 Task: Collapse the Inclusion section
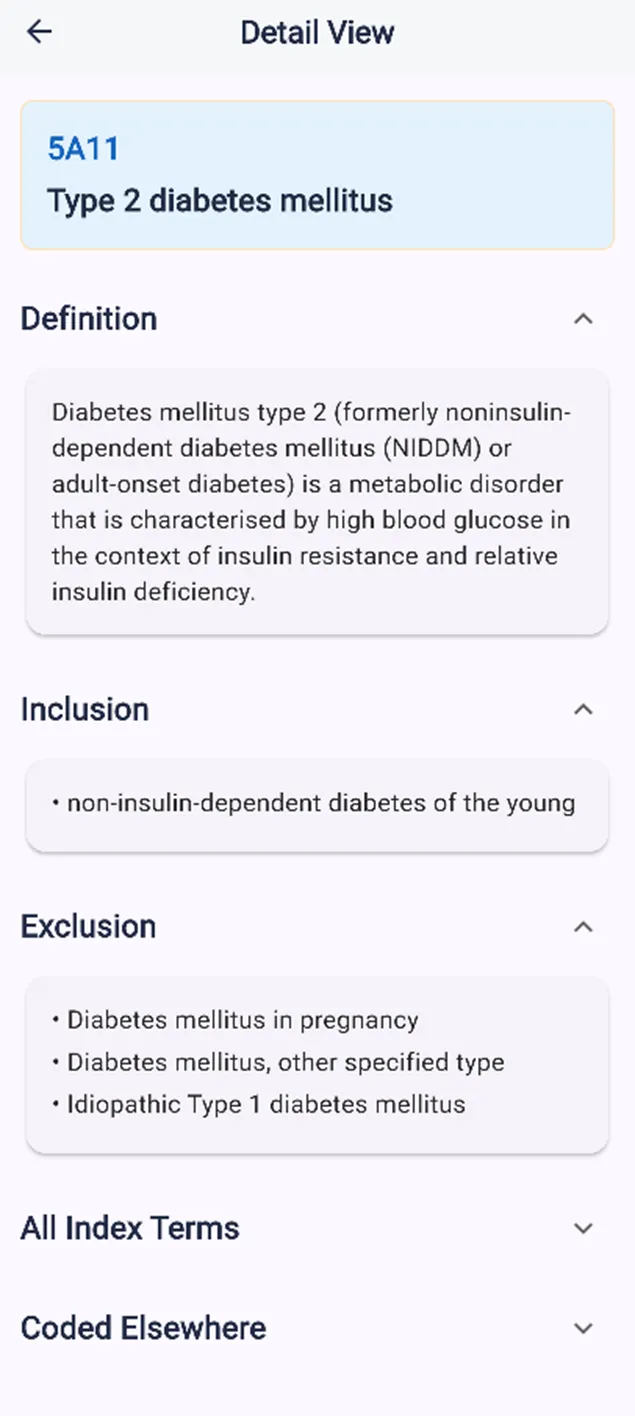583,709
